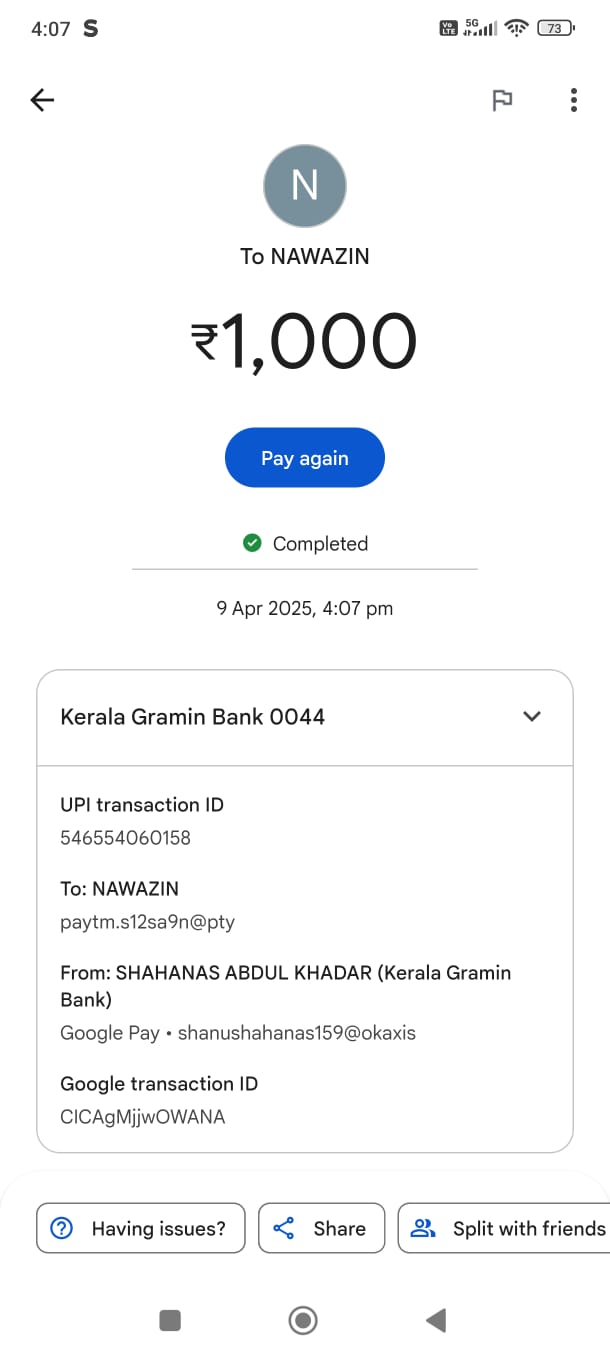The image size is (610, 1356).
Task: Open the three-dot overflow menu
Action: click(573, 100)
